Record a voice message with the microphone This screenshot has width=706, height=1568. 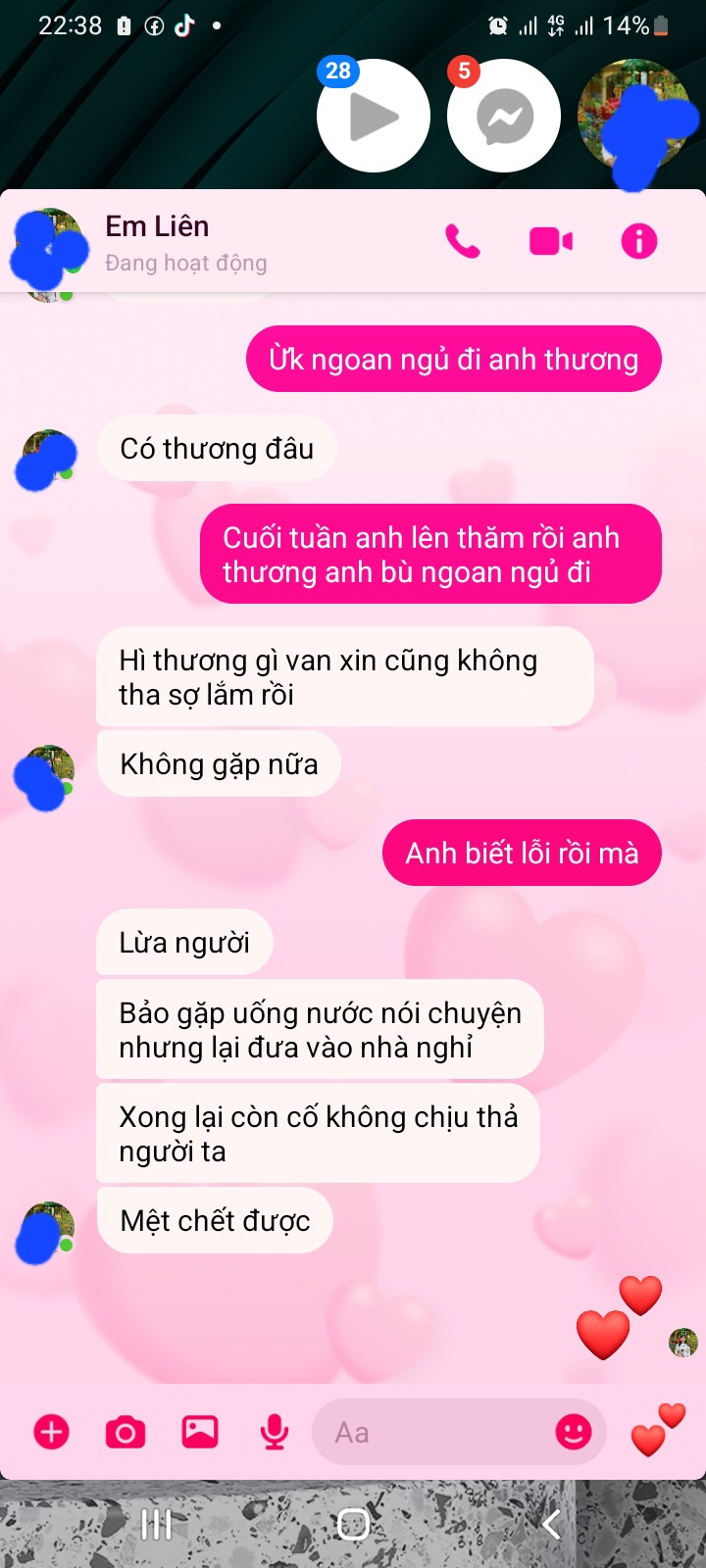pyautogui.click(x=275, y=1433)
